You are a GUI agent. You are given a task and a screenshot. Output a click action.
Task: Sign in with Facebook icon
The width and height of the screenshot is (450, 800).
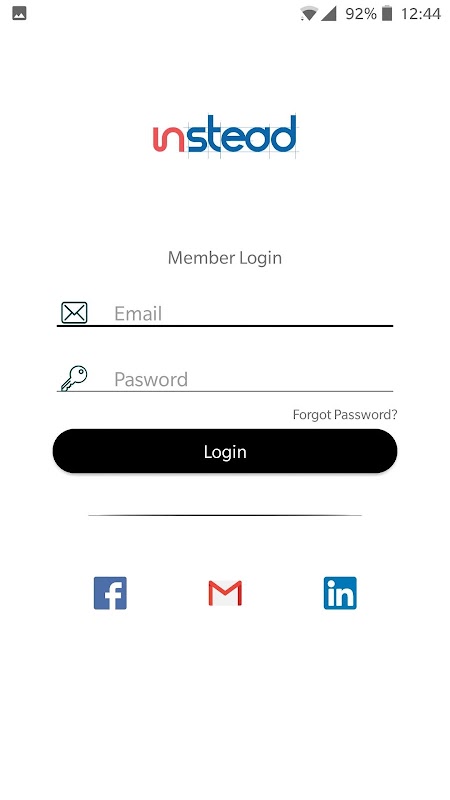coord(110,593)
